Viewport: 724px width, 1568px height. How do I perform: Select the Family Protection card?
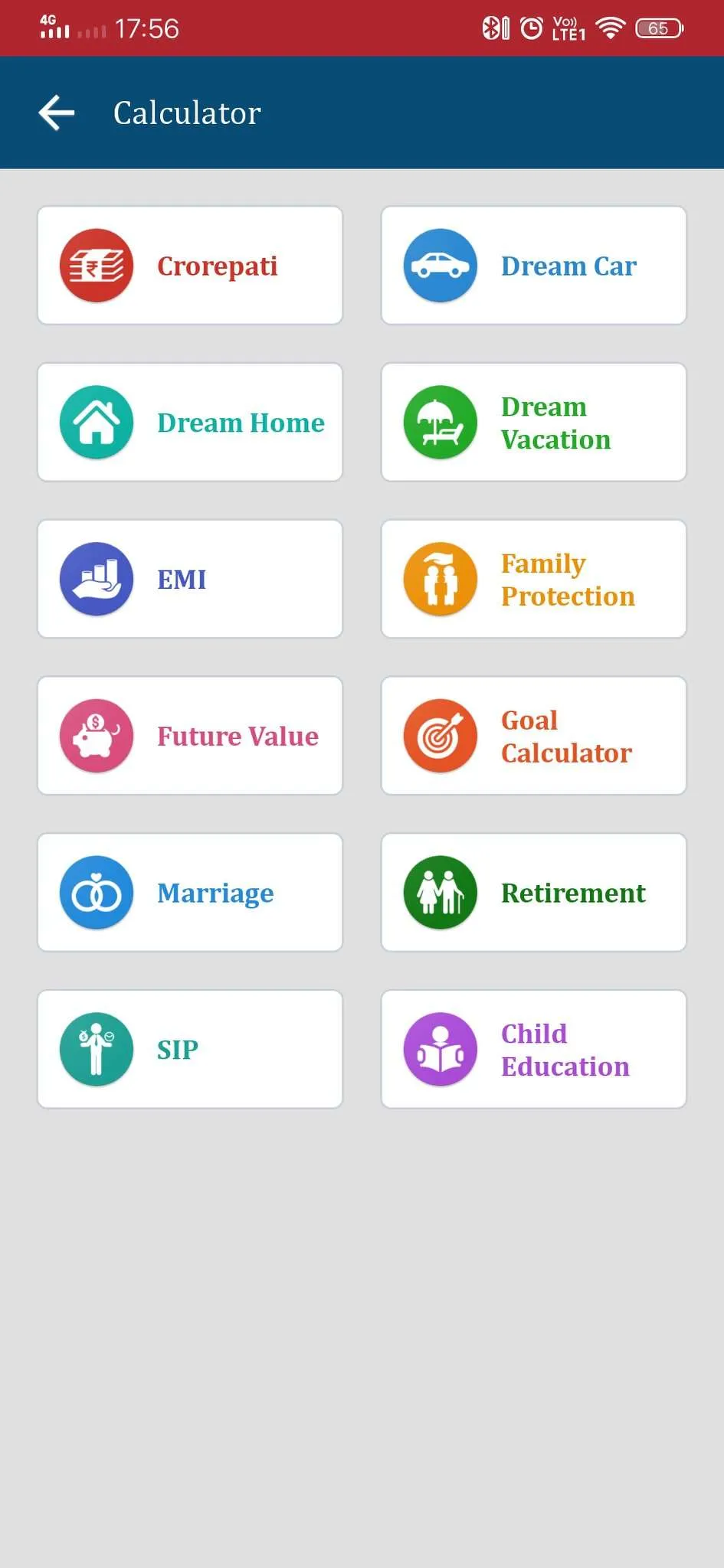(x=532, y=579)
